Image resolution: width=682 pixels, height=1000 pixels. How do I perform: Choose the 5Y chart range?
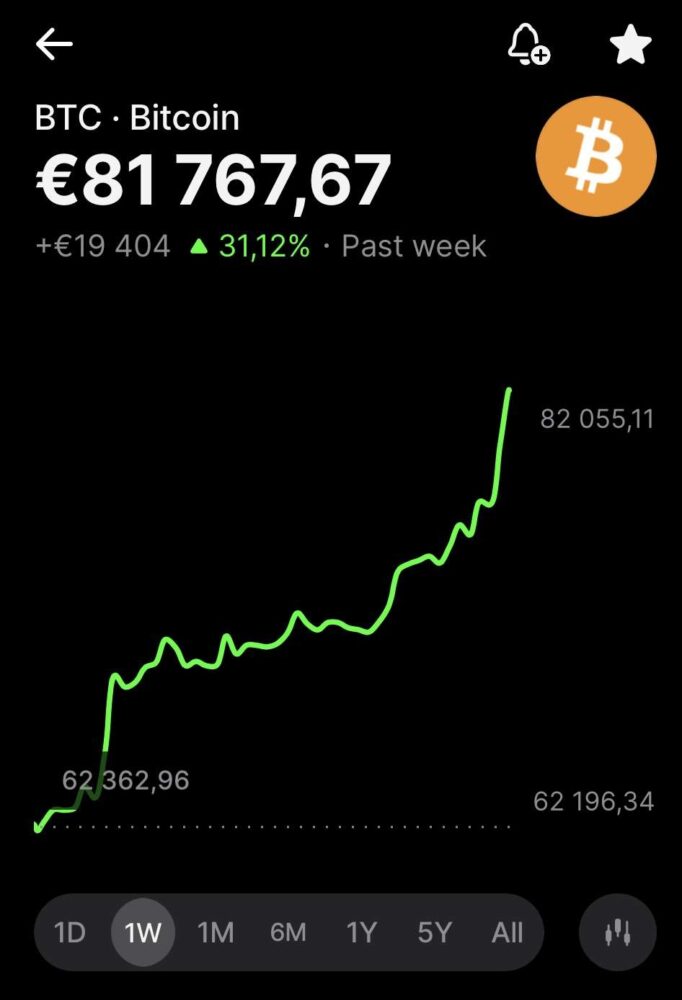[x=435, y=933]
